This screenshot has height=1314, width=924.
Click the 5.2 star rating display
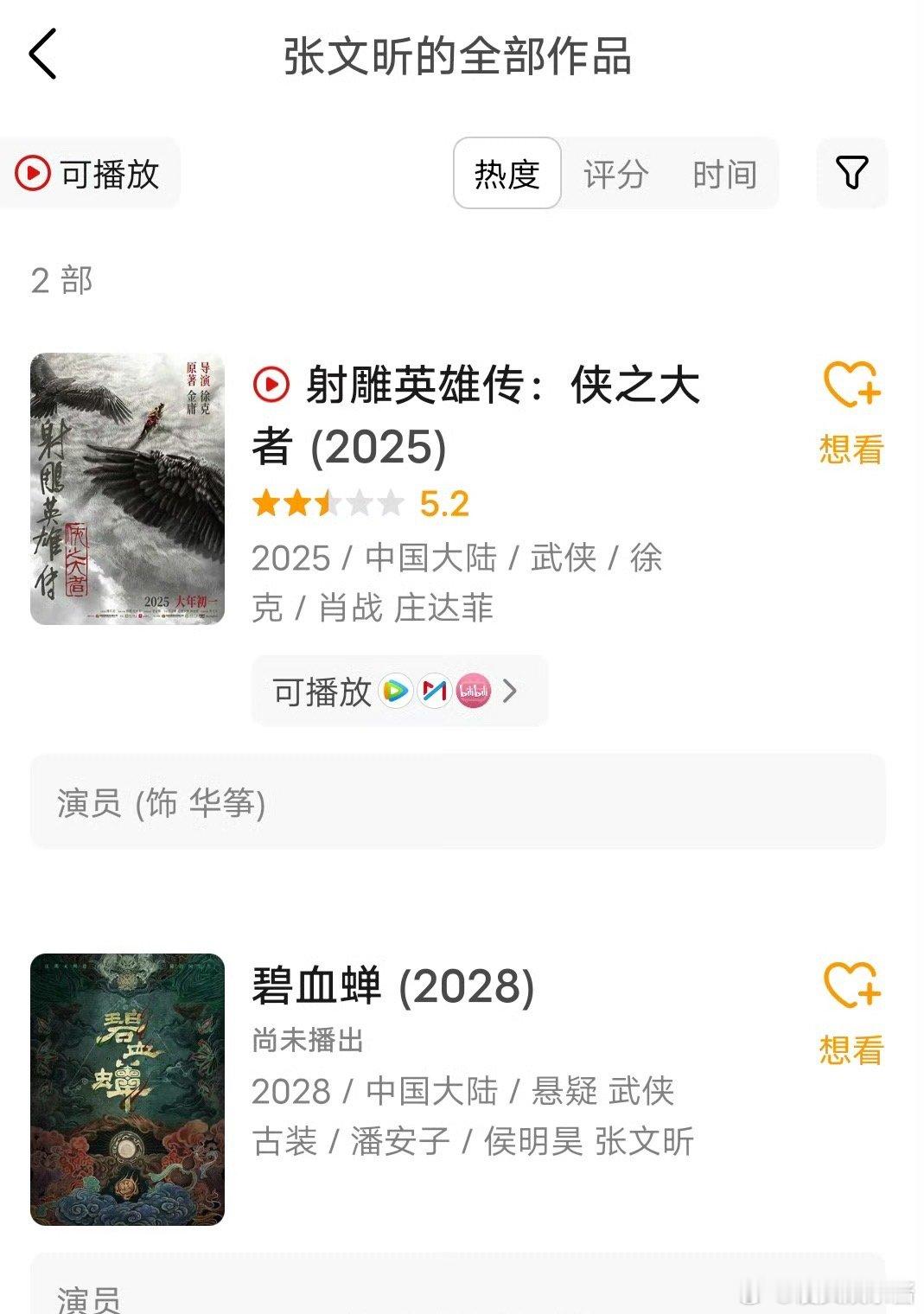click(x=360, y=503)
